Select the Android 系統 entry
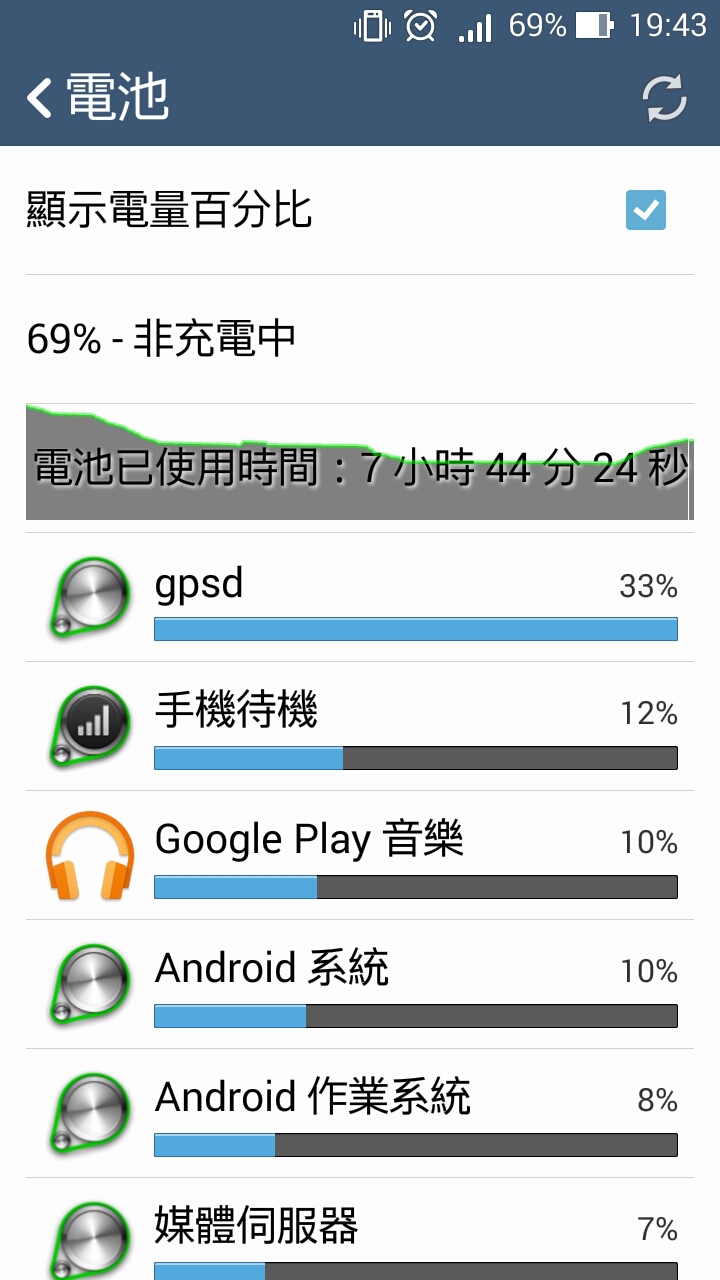The height and width of the screenshot is (1280, 720). click(x=360, y=984)
